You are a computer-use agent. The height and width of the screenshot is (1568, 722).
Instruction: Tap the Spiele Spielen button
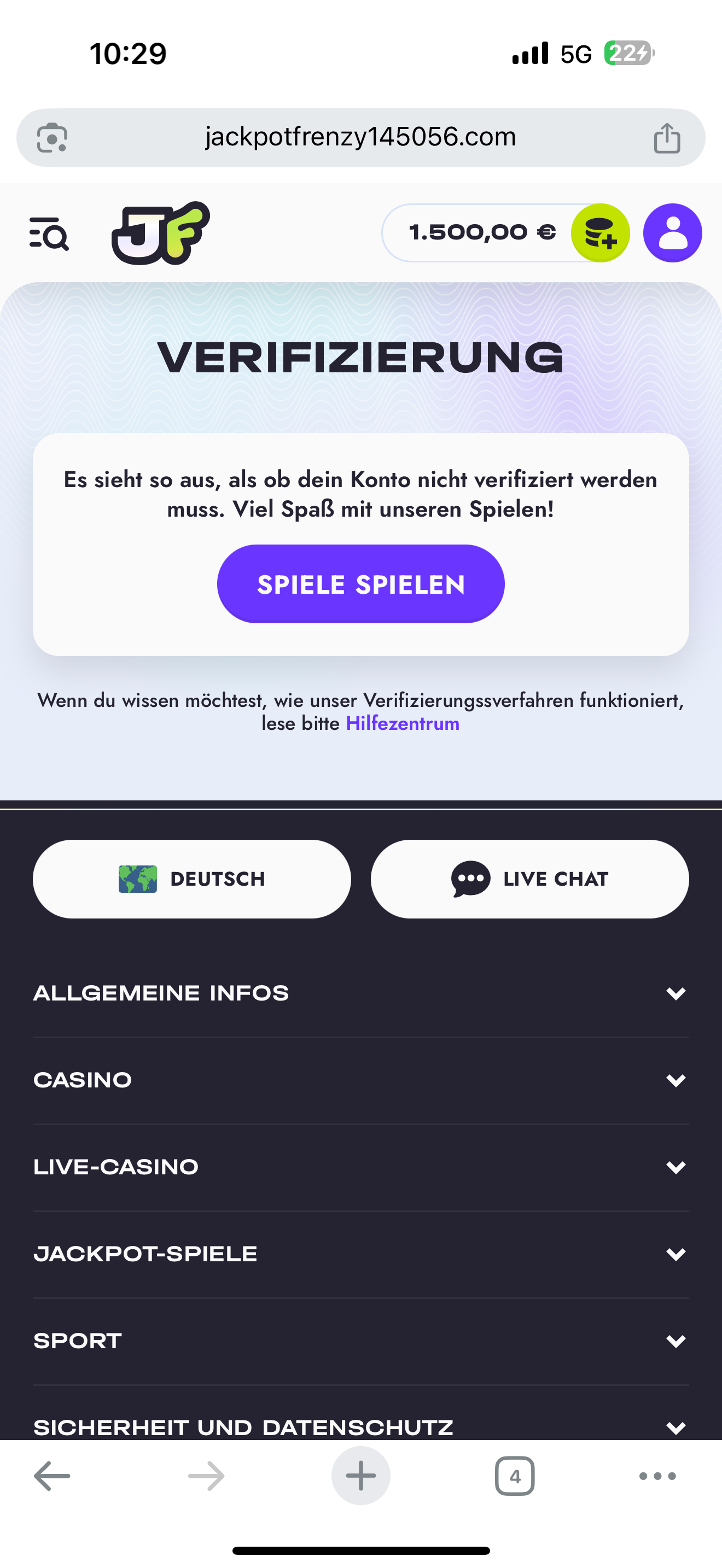360,584
